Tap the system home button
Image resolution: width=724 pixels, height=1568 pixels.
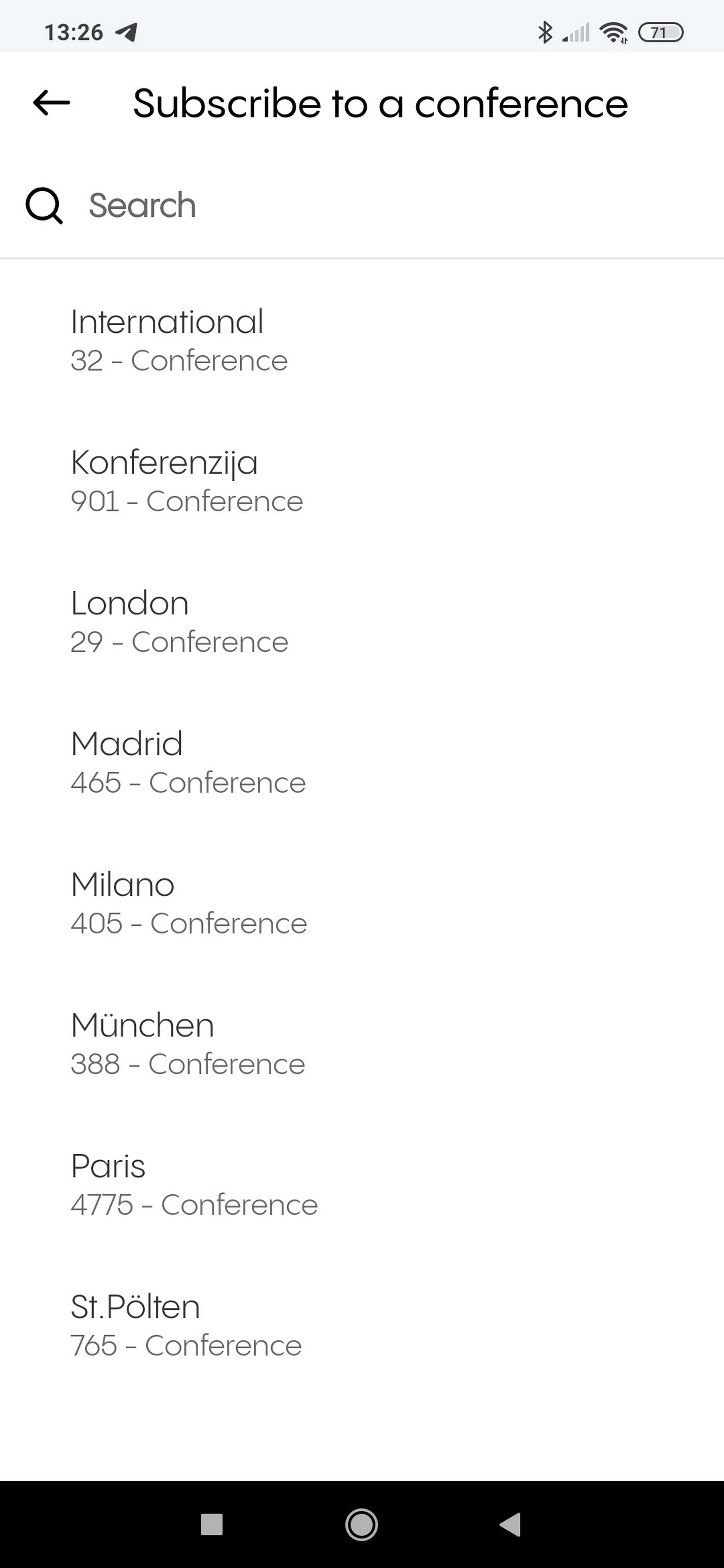point(362,1525)
